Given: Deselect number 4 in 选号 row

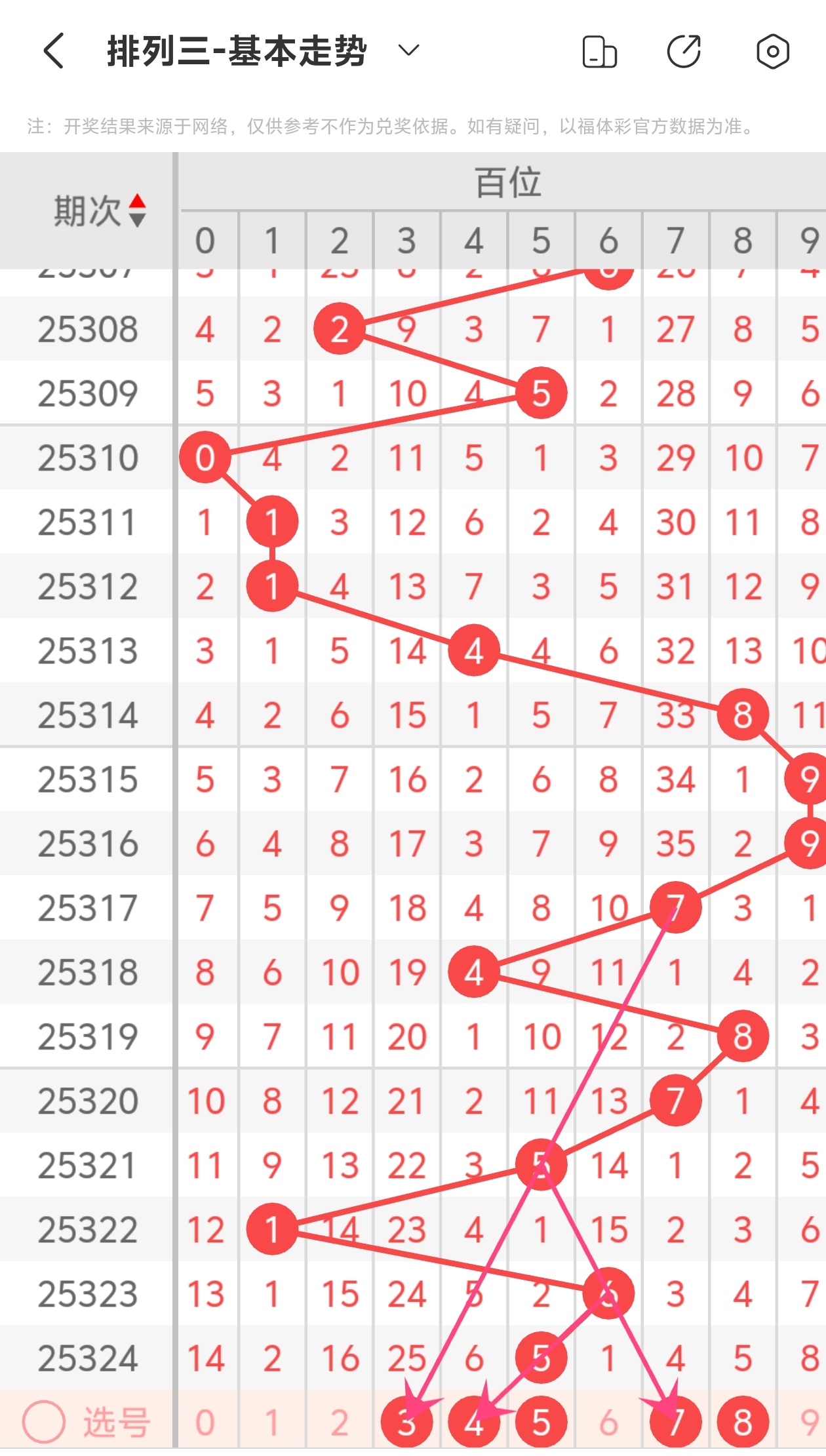Looking at the screenshot, I should (x=474, y=1423).
